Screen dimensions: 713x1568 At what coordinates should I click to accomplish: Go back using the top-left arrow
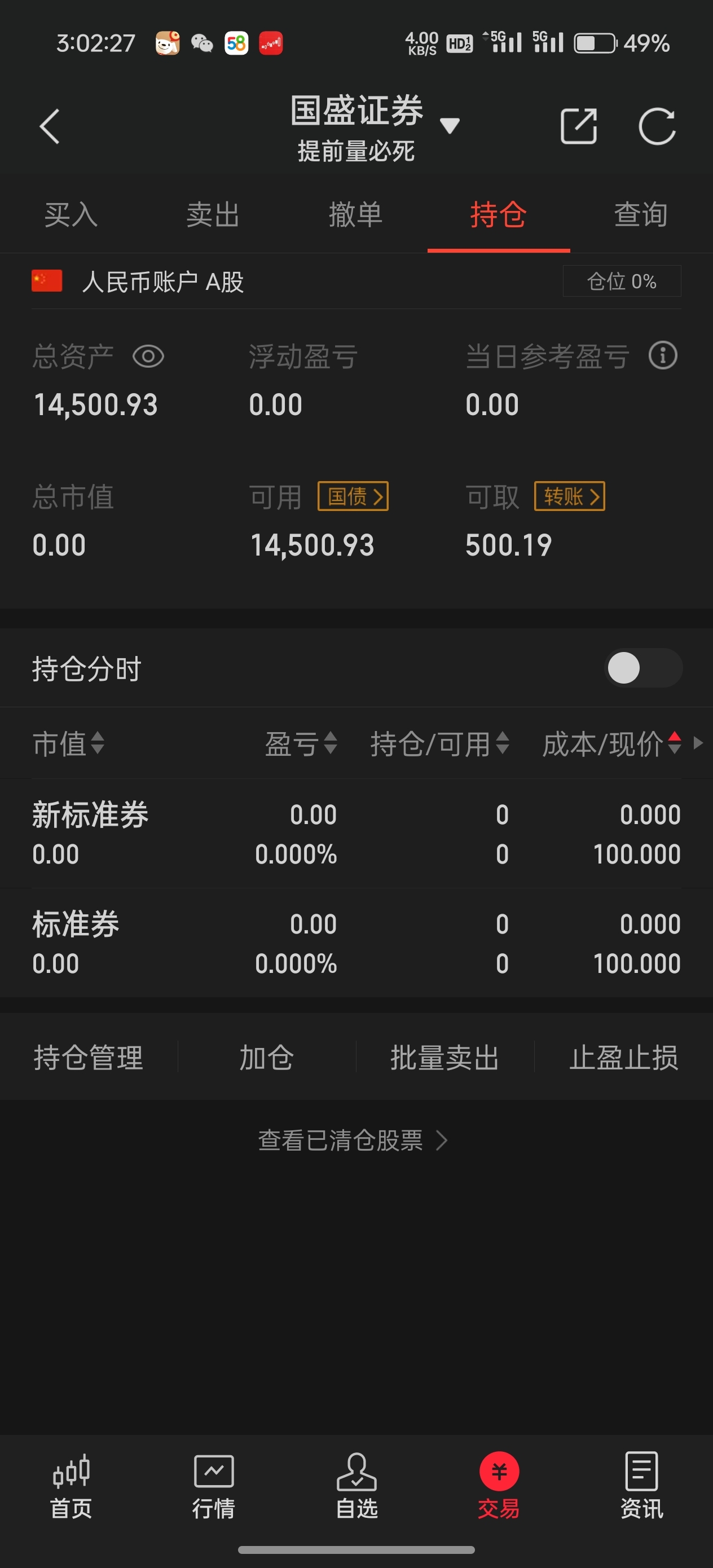[x=49, y=126]
